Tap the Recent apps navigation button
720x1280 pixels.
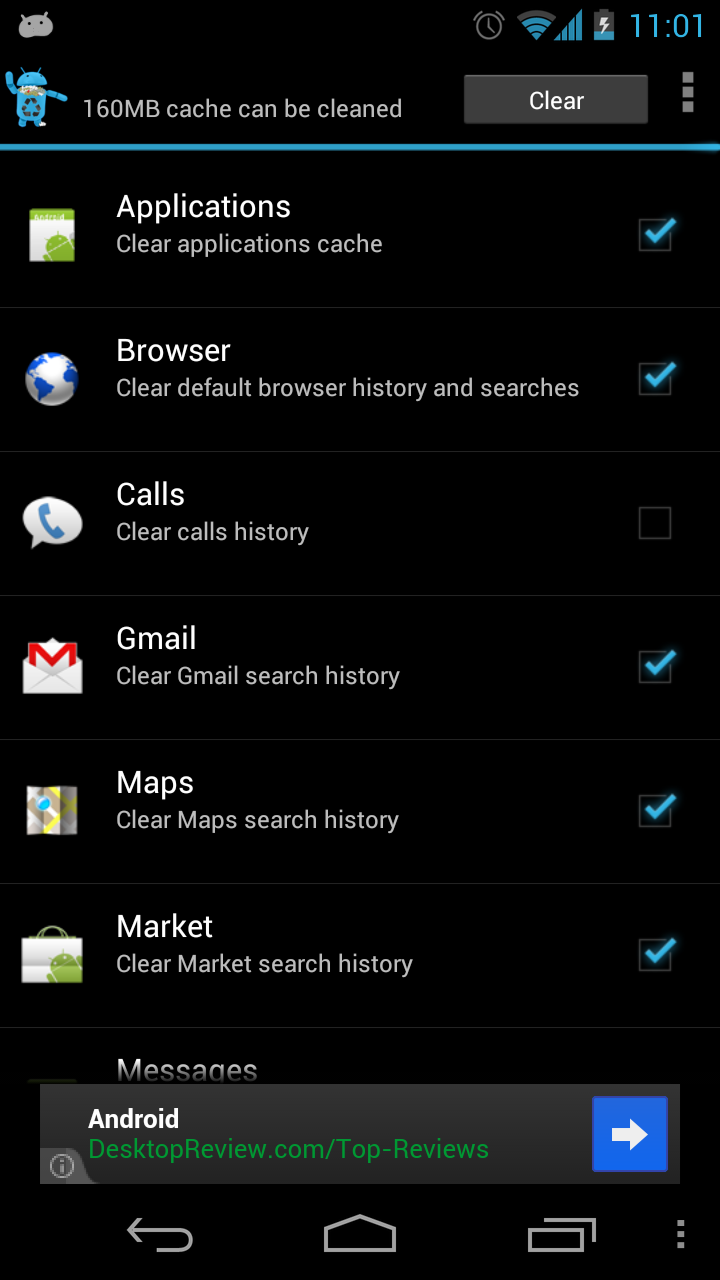(x=561, y=1234)
